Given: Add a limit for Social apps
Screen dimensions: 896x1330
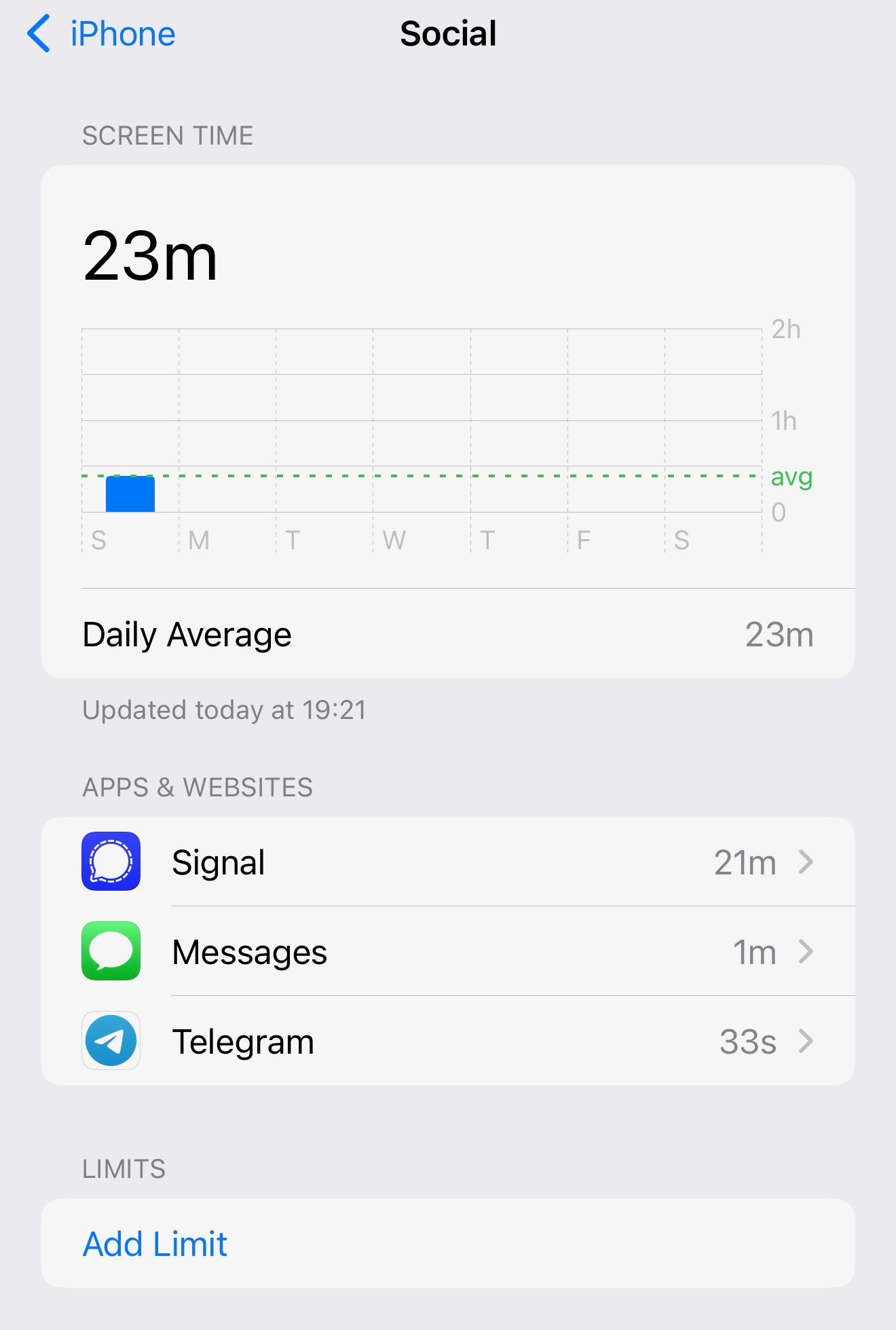Looking at the screenshot, I should (155, 1244).
